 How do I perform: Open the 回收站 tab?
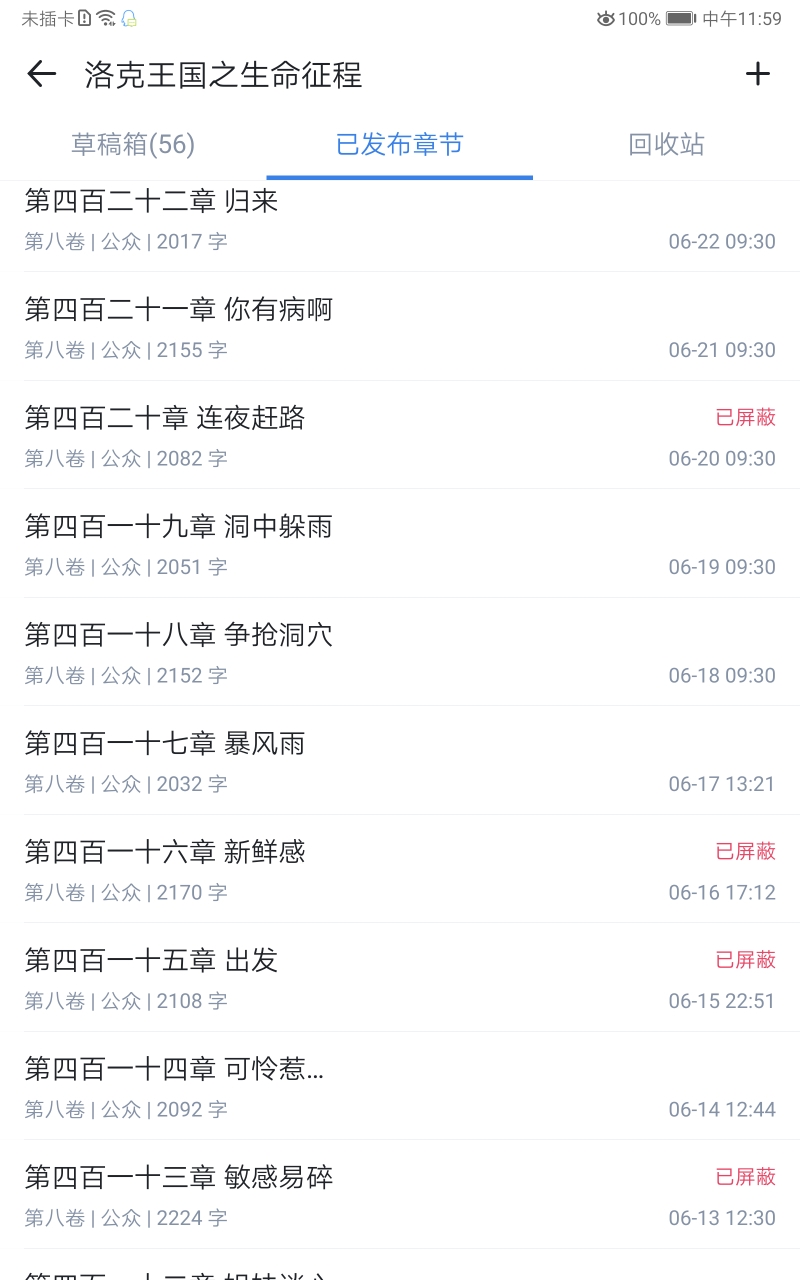click(666, 145)
